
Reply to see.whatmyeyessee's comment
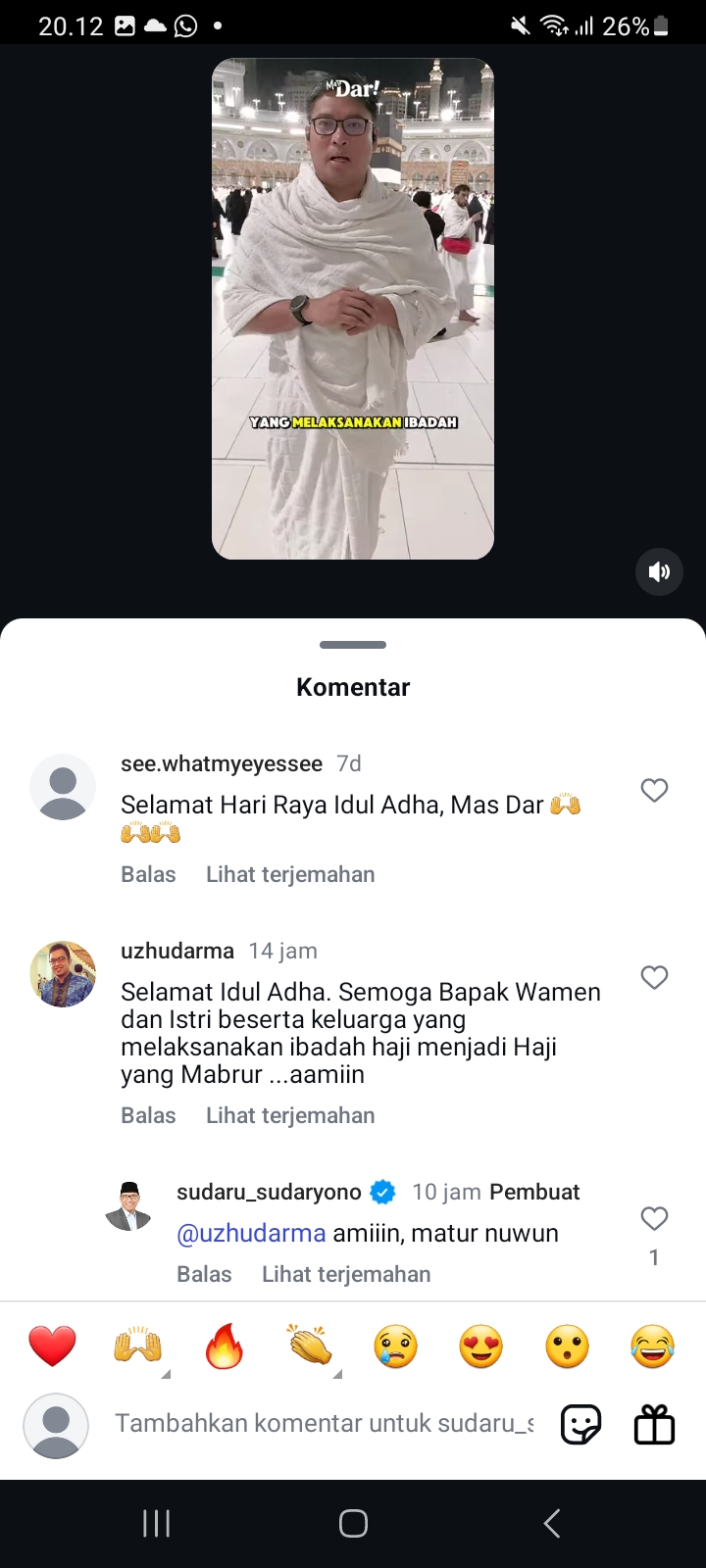click(148, 874)
